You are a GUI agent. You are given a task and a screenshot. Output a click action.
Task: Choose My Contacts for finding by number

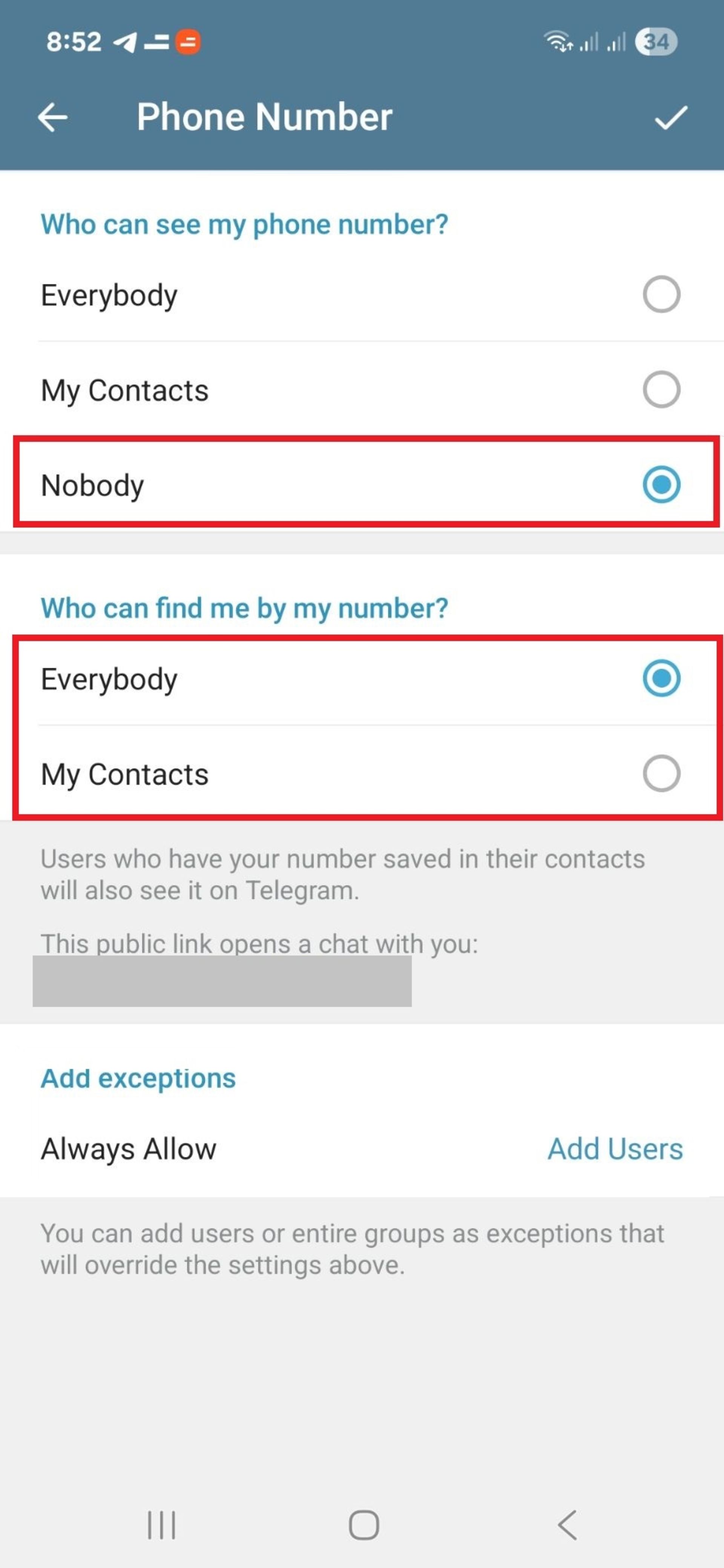click(x=661, y=774)
